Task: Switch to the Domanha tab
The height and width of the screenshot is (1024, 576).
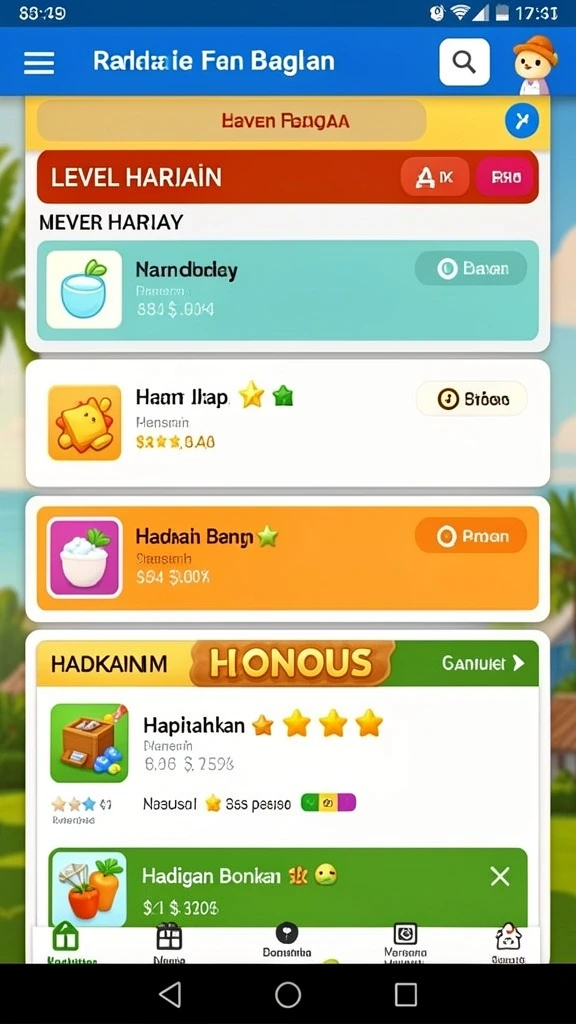Action: pos(287,941)
